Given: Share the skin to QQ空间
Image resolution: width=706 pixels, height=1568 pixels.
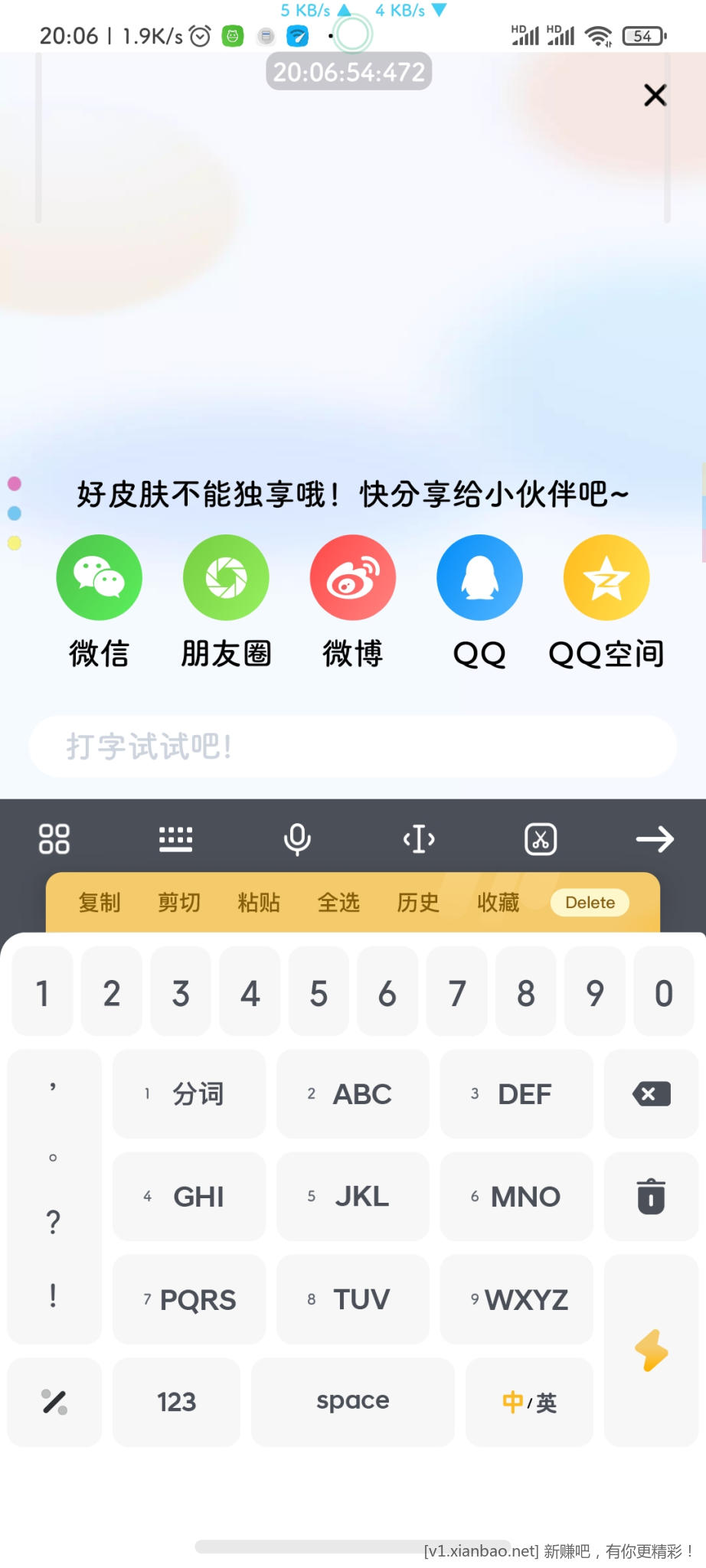Looking at the screenshot, I should pos(606,577).
